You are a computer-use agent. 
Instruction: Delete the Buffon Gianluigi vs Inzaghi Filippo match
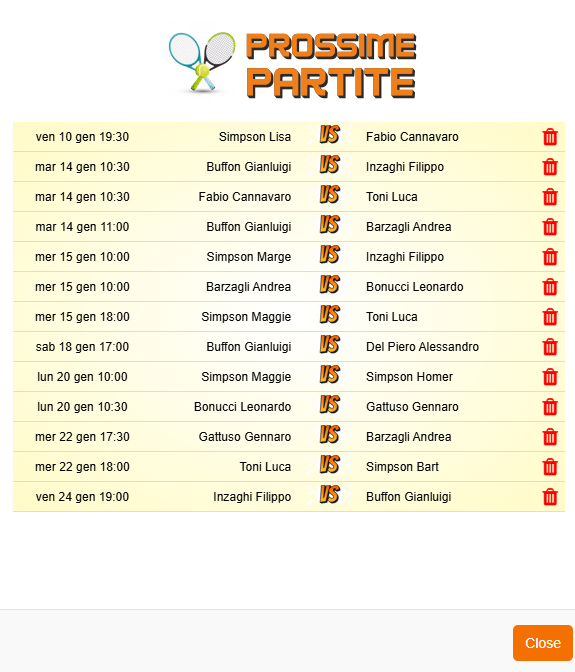tap(550, 167)
